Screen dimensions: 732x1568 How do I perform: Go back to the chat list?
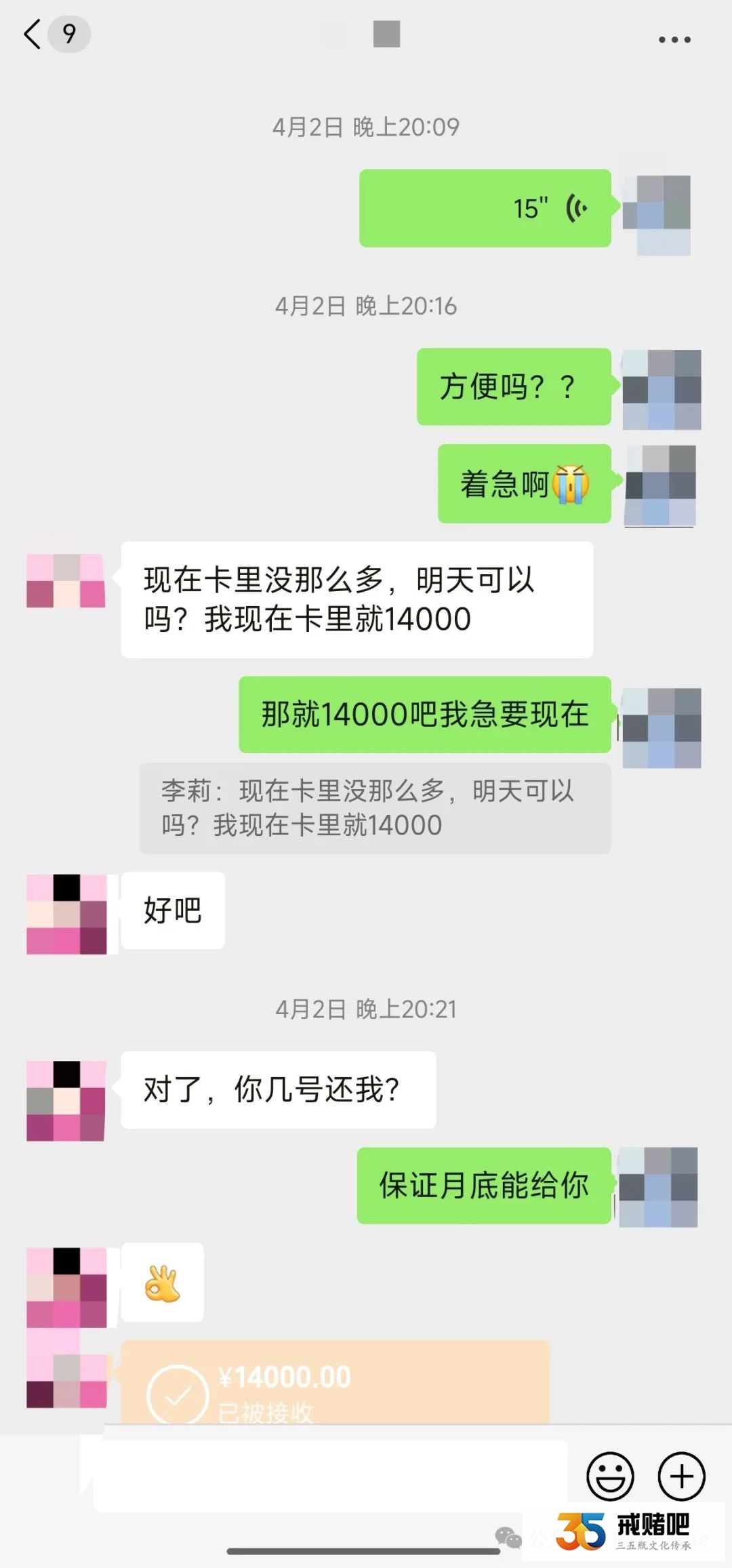(x=33, y=34)
